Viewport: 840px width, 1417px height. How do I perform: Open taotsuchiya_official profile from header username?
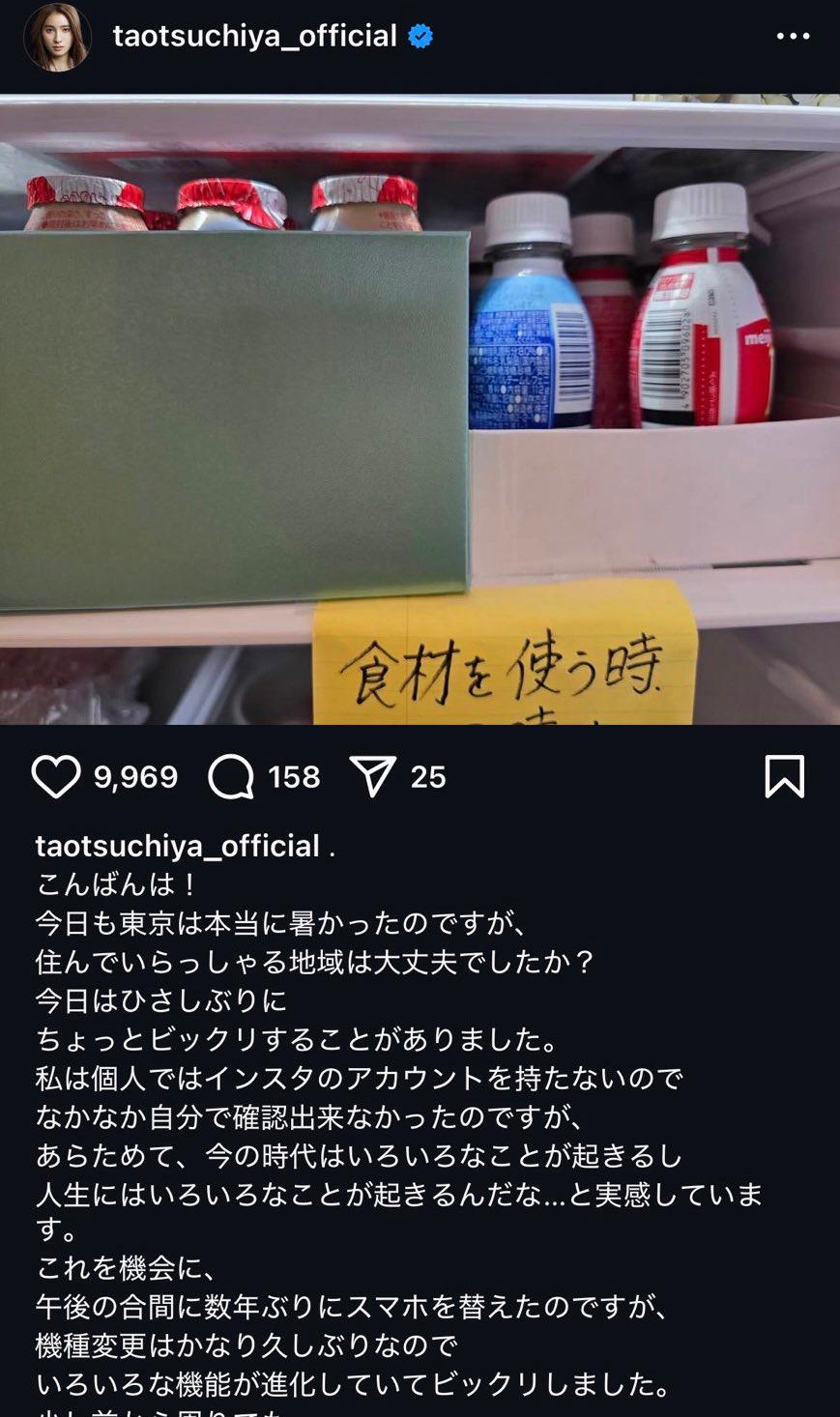click(x=255, y=37)
